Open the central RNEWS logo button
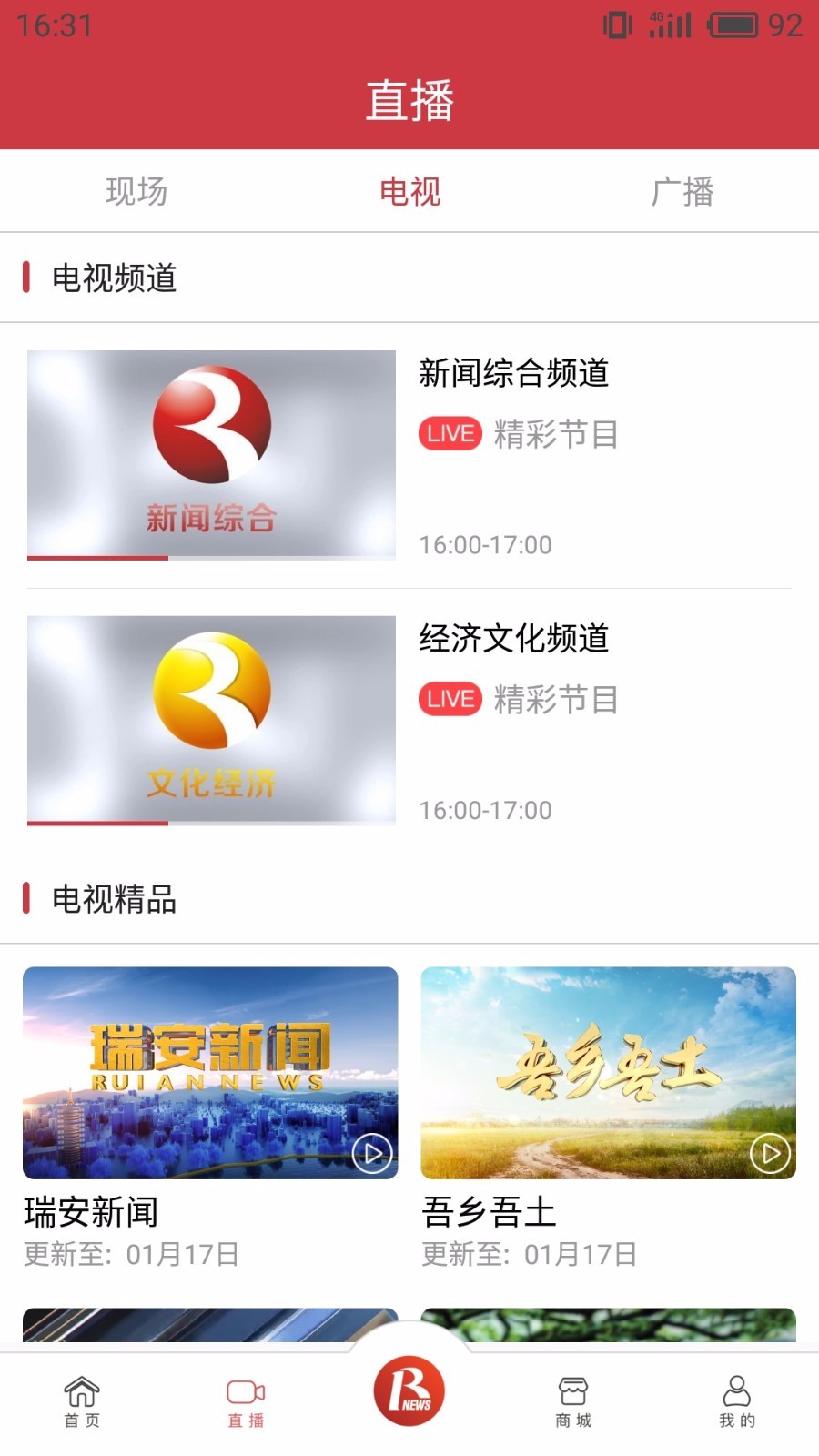Image resolution: width=819 pixels, height=1456 pixels. click(x=409, y=1390)
